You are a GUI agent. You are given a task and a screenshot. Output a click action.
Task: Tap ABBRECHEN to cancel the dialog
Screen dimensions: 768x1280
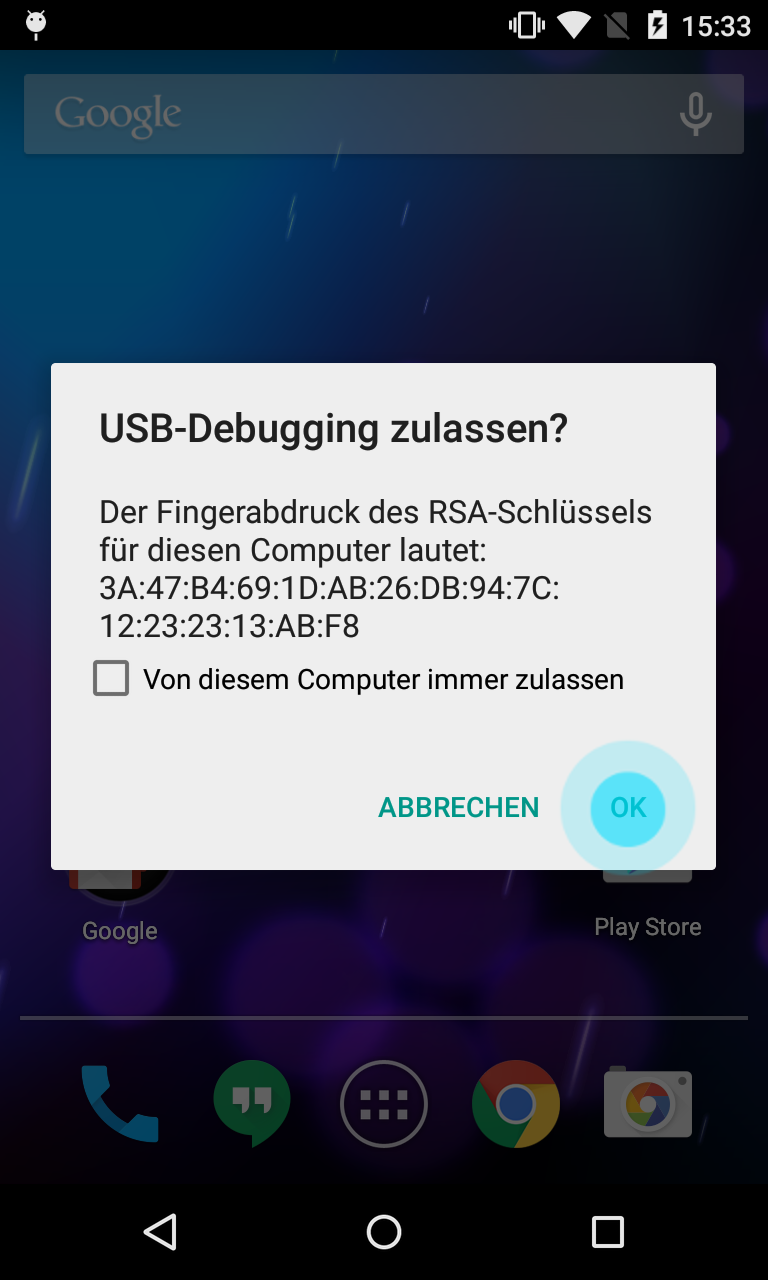click(458, 808)
